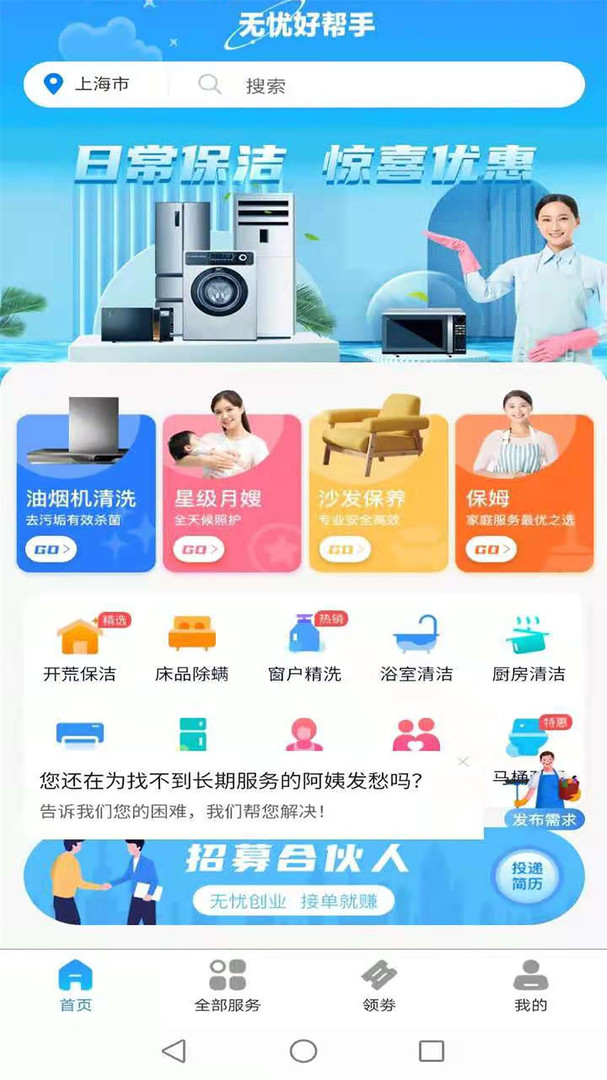Open the 沙发保养 service card
The image size is (607, 1080).
(x=377, y=493)
